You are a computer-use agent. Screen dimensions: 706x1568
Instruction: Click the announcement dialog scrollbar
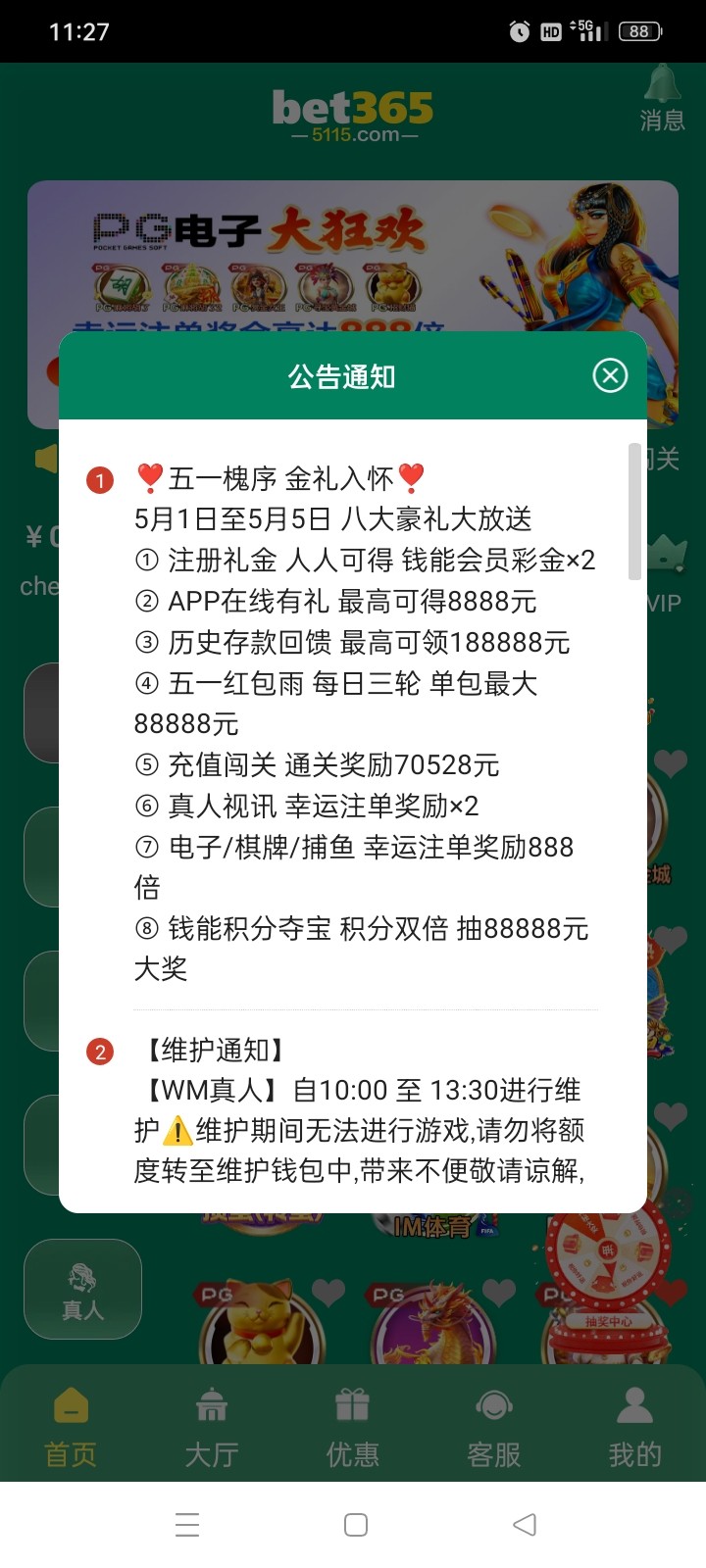coord(637,510)
